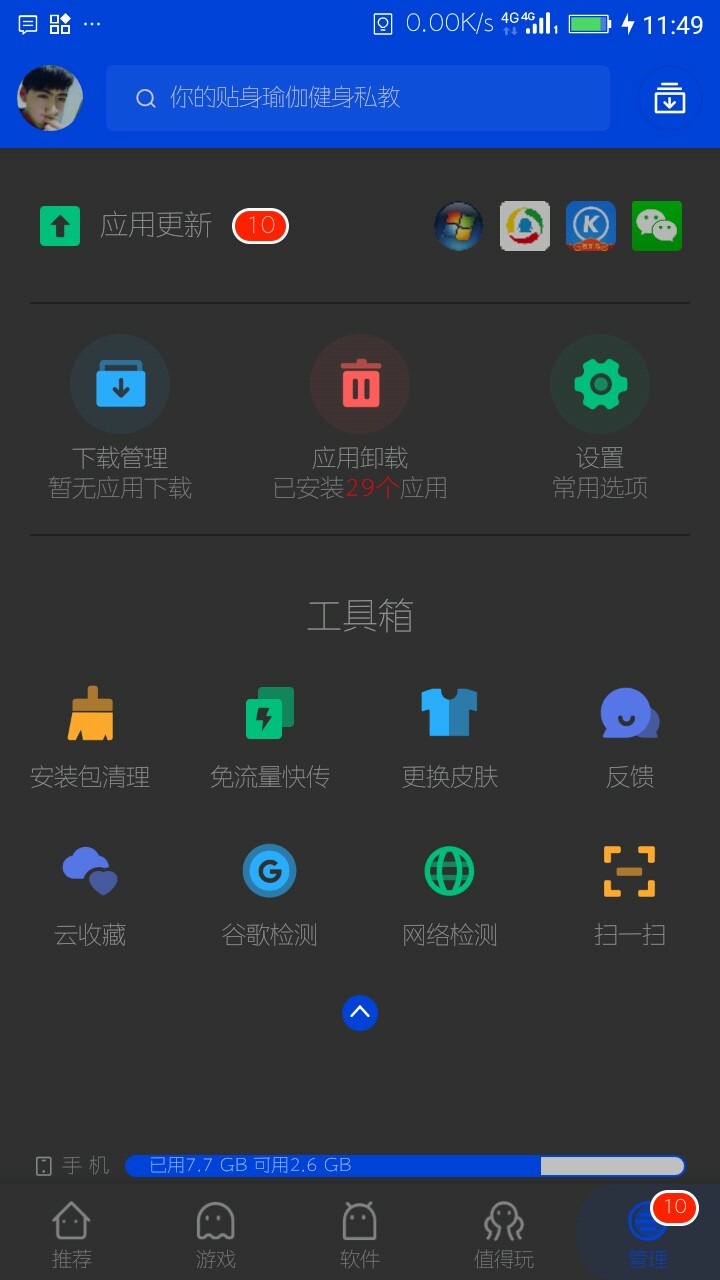
Task: Open 设置 常用选项
Action: point(600,415)
